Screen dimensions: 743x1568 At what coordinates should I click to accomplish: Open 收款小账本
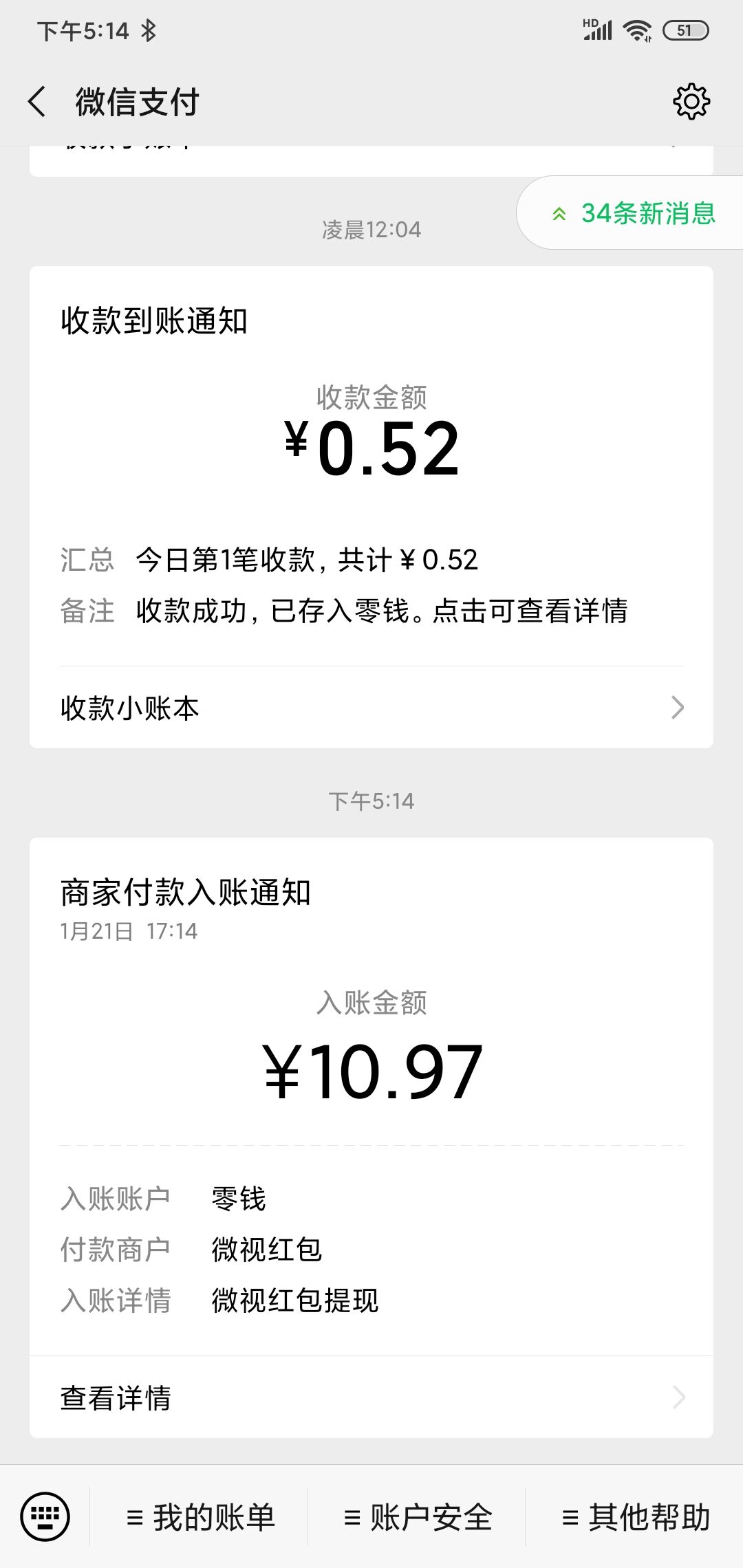pos(371,708)
